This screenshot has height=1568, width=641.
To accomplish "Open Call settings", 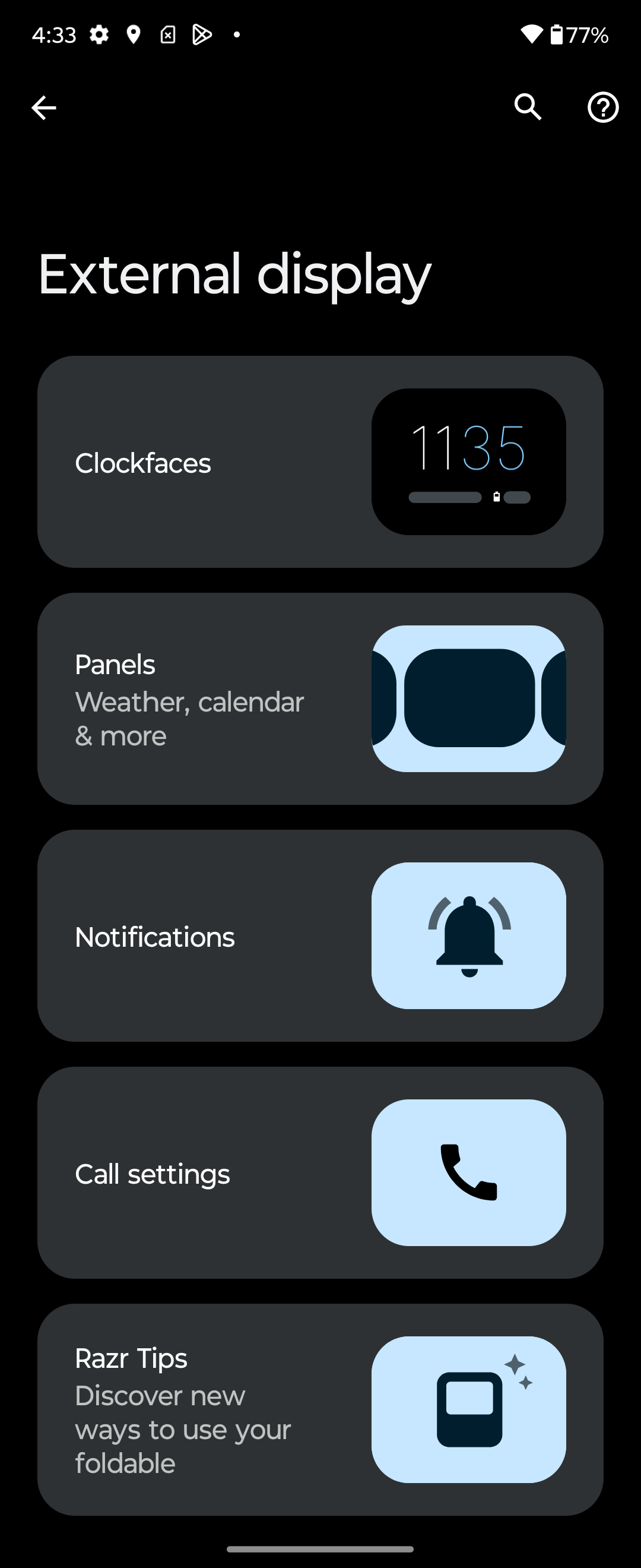I will 320,1172.
